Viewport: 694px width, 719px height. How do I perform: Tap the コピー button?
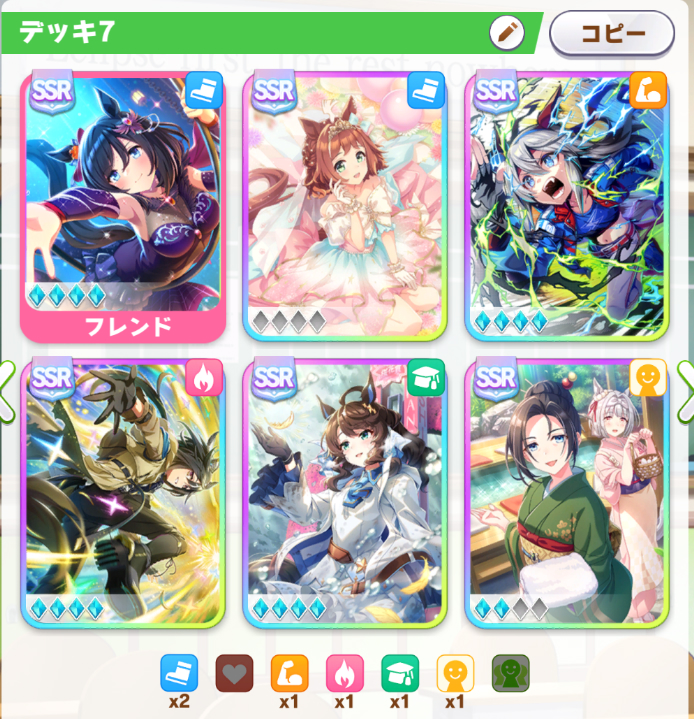(x=612, y=33)
